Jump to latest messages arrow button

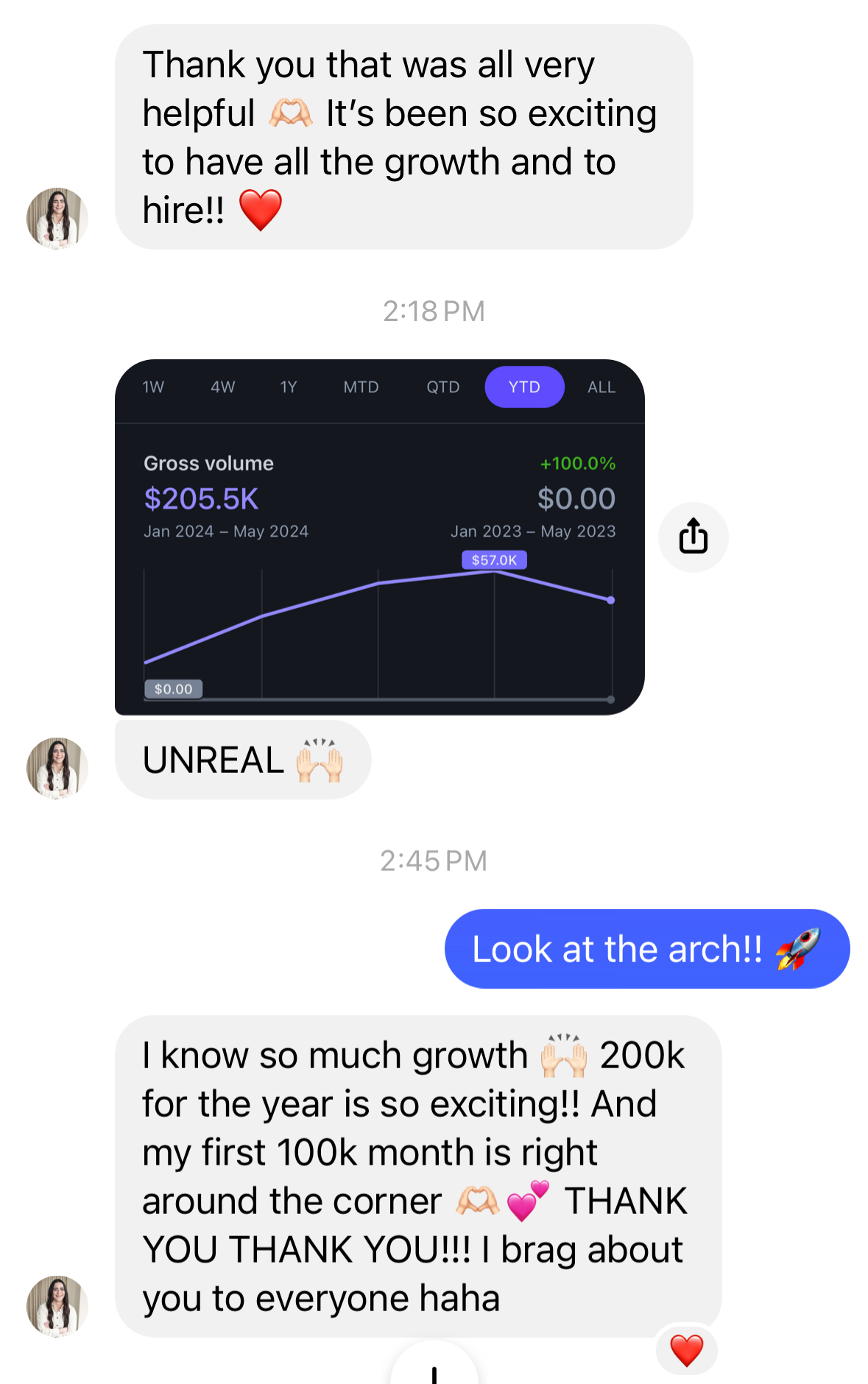click(x=434, y=1367)
